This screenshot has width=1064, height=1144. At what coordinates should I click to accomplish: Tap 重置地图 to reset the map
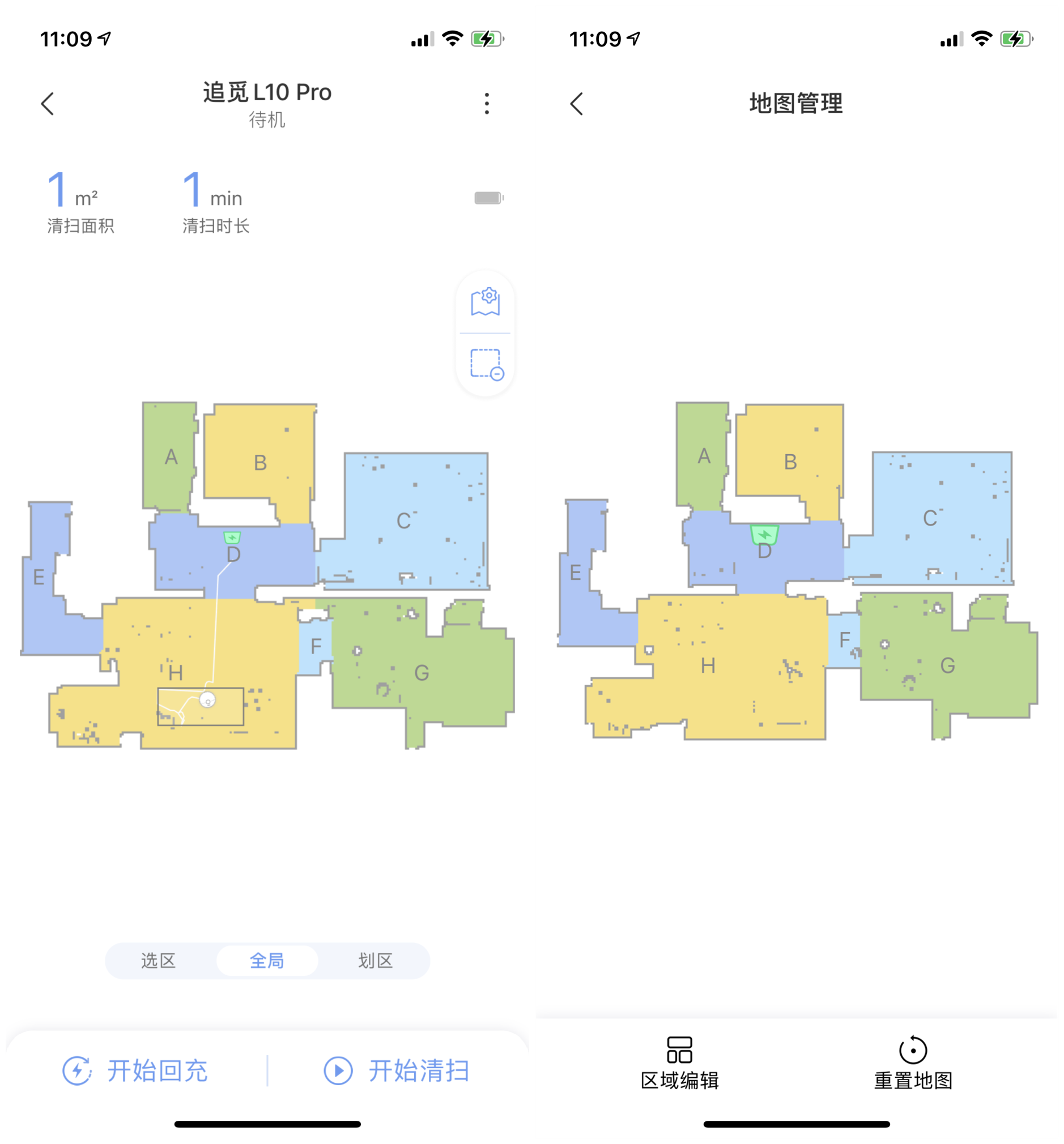pyautogui.click(x=913, y=1063)
